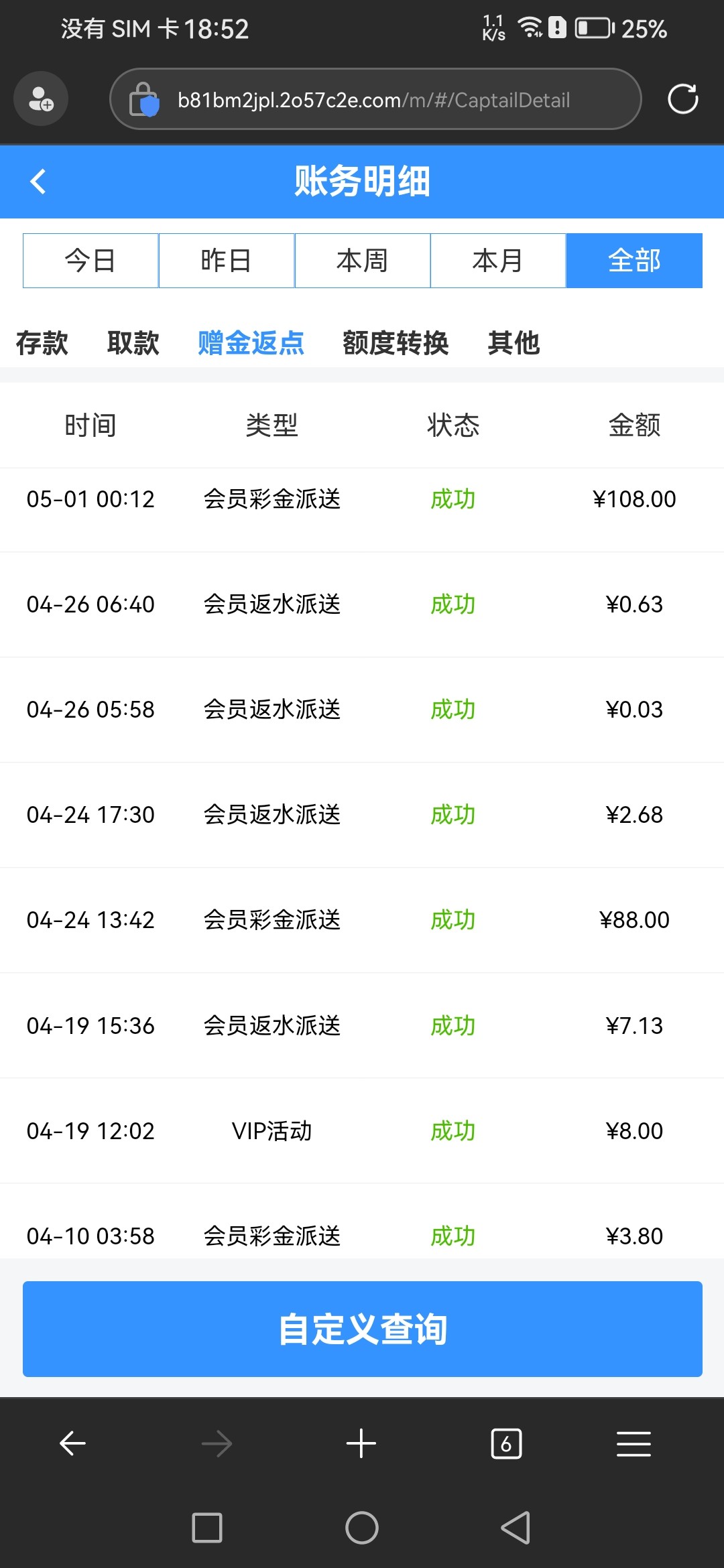
Task: Switch to 昨日 date filter
Action: click(x=227, y=261)
